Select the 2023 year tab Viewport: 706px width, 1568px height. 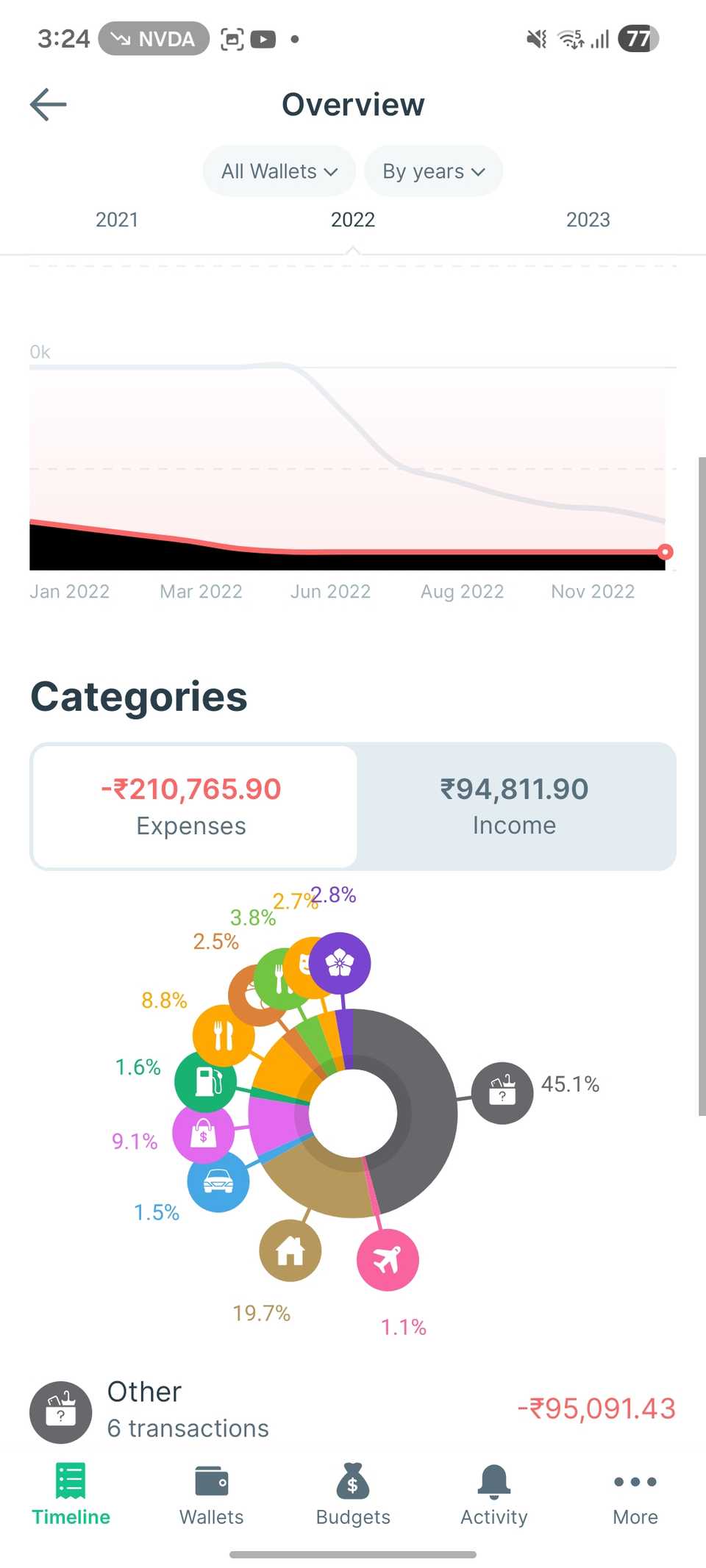pos(588,218)
